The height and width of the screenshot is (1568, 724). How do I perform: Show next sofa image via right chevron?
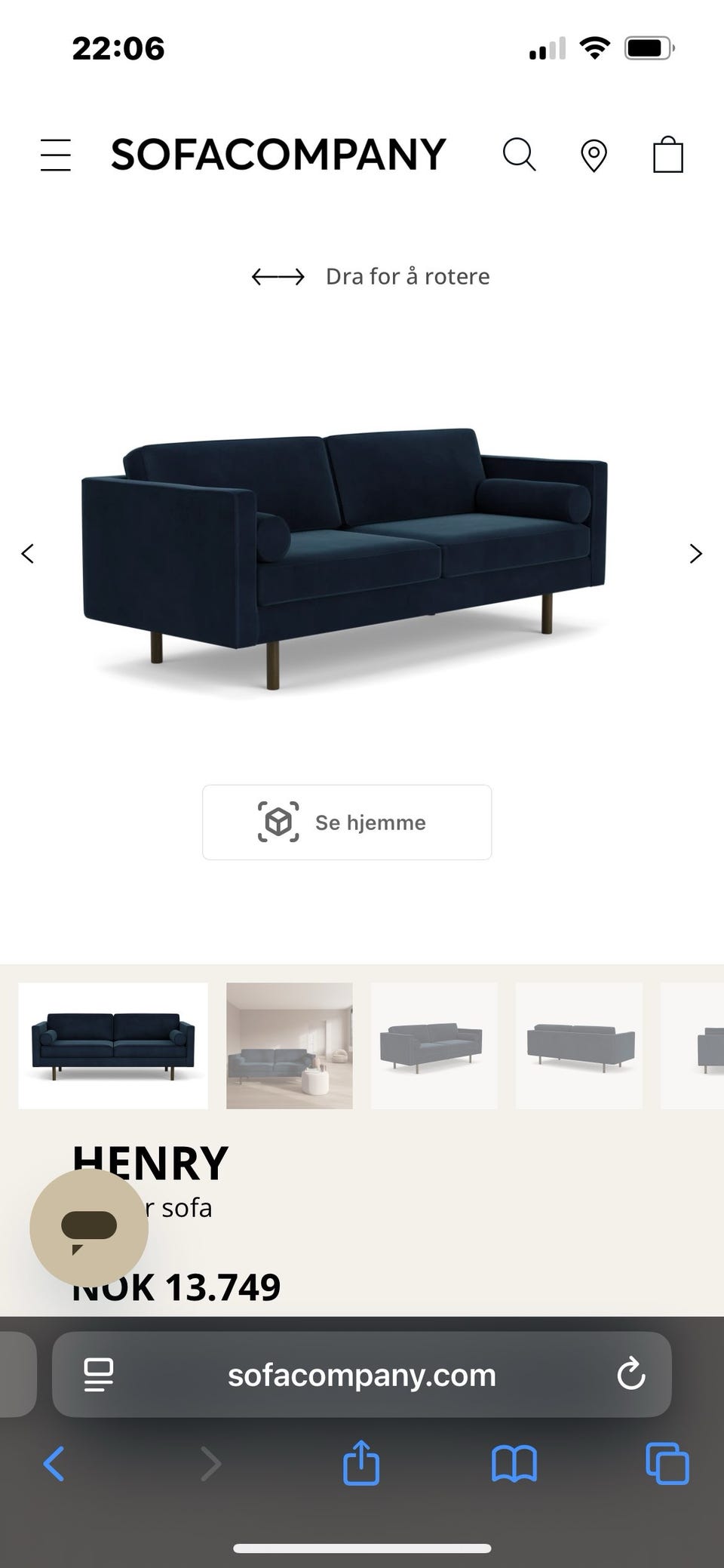tap(695, 553)
